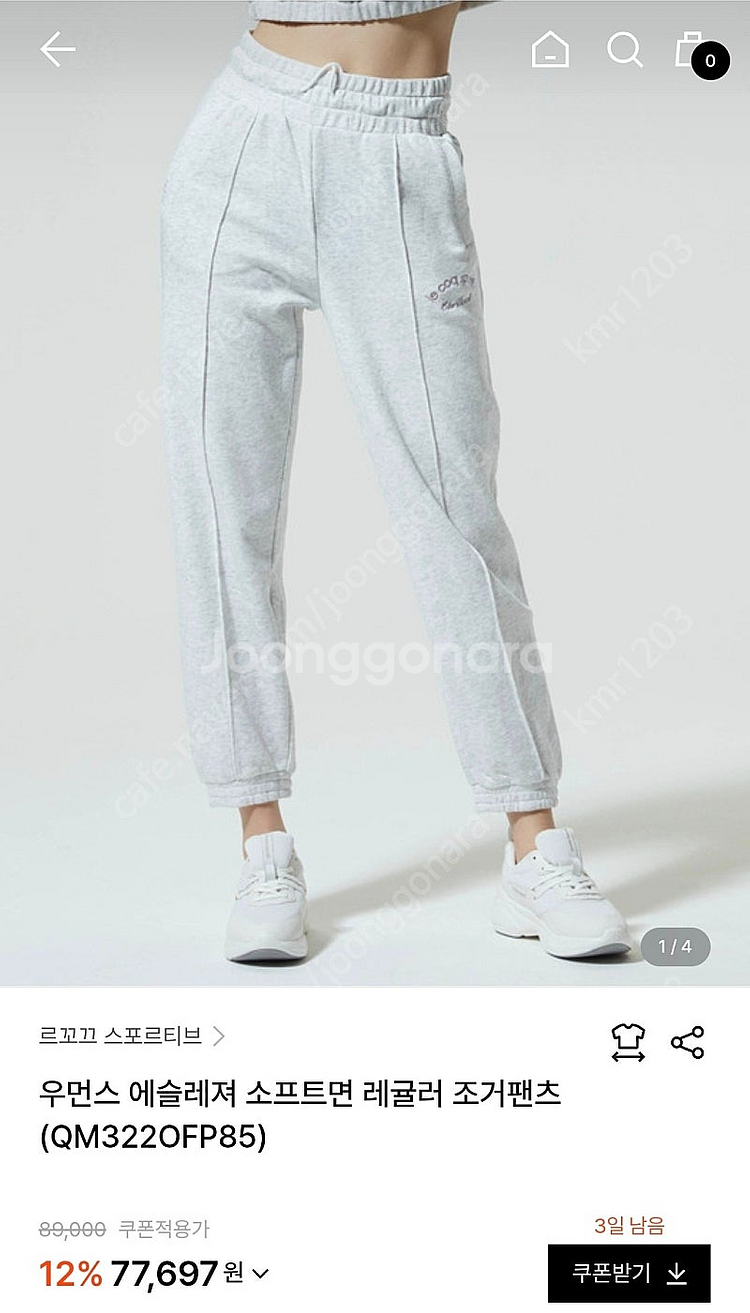Open the size guide shirt icon
This screenshot has width=750, height=1313.
pos(628,1042)
